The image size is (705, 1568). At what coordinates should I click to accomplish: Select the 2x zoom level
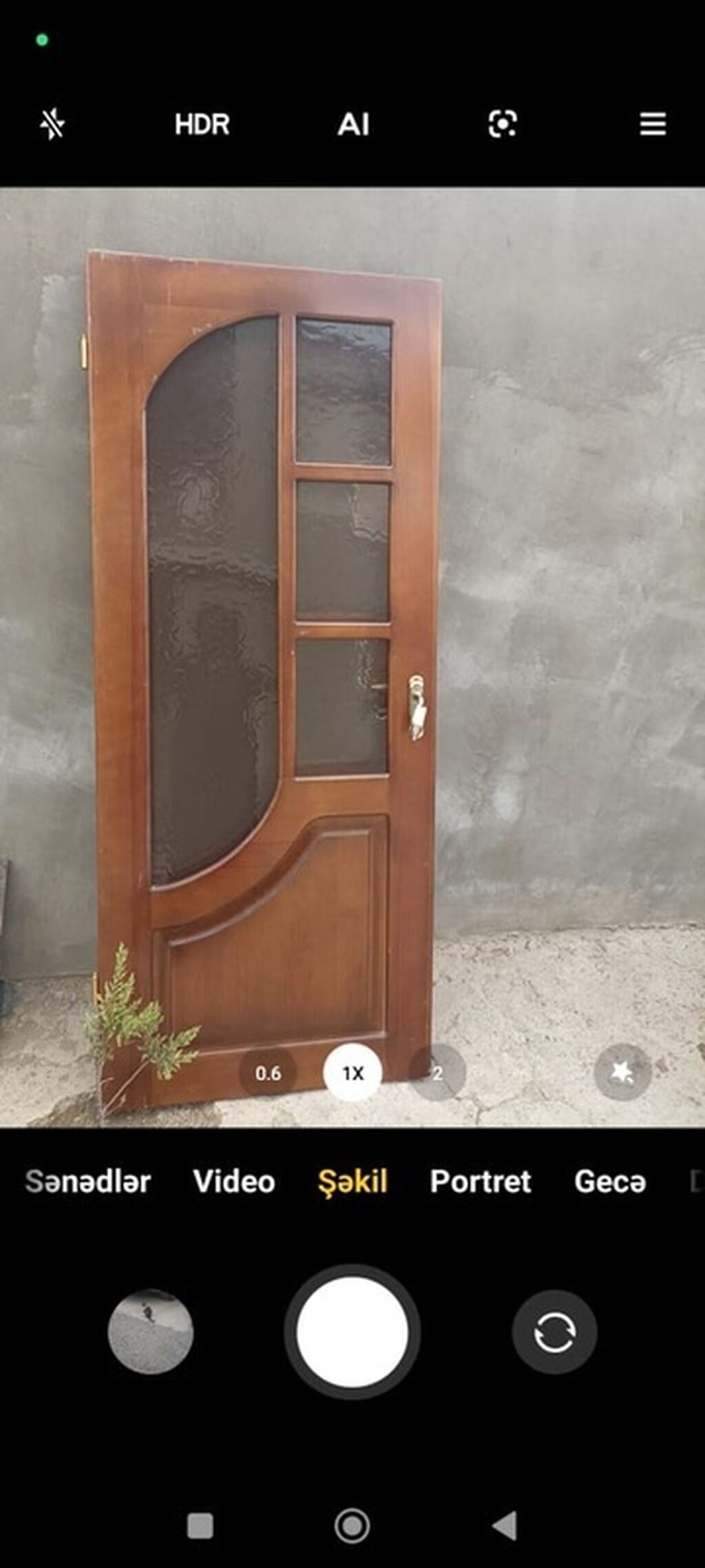[437, 1073]
